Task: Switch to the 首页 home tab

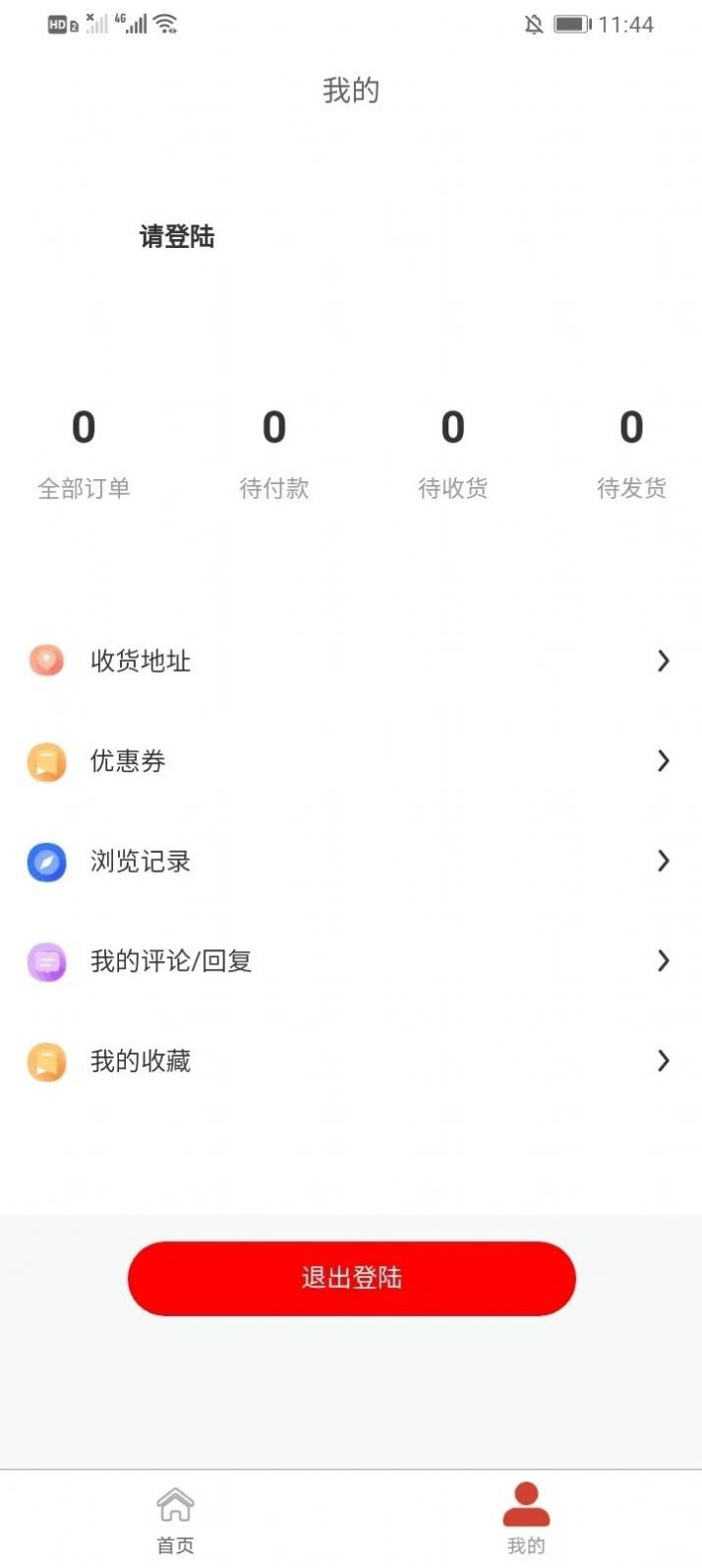Action: point(175,1519)
